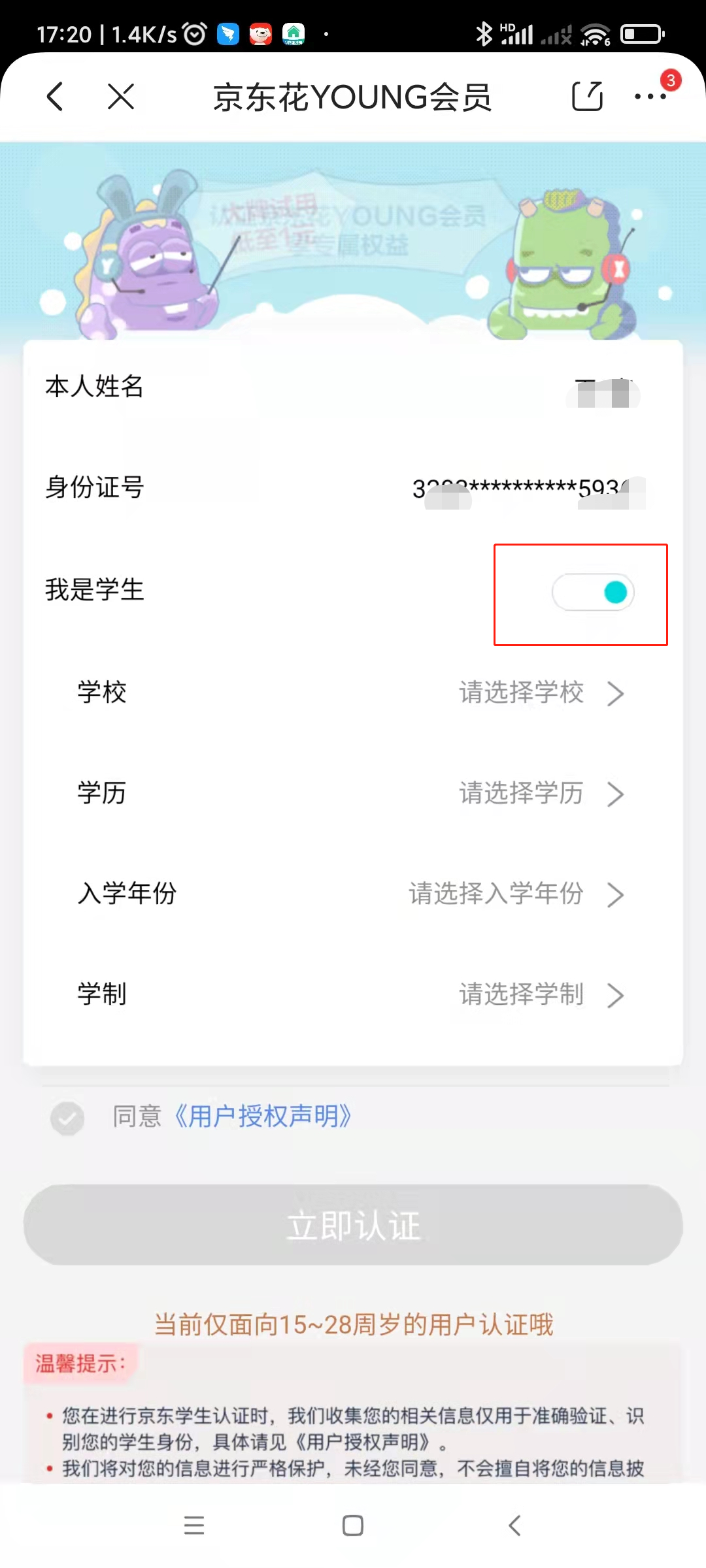Viewport: 706px width, 1568px height.
Task: Open the 《用户授权声明》 link
Action: (x=263, y=1117)
